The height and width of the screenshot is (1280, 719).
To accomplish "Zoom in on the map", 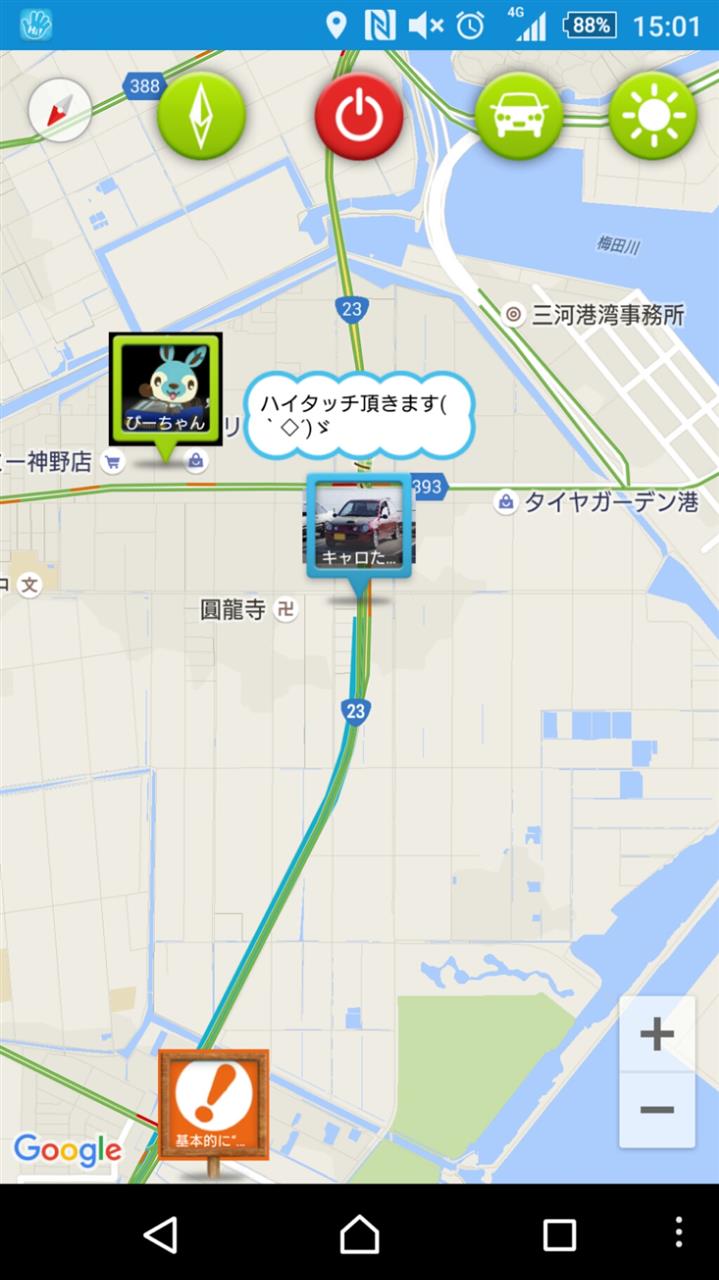I will [x=657, y=1034].
